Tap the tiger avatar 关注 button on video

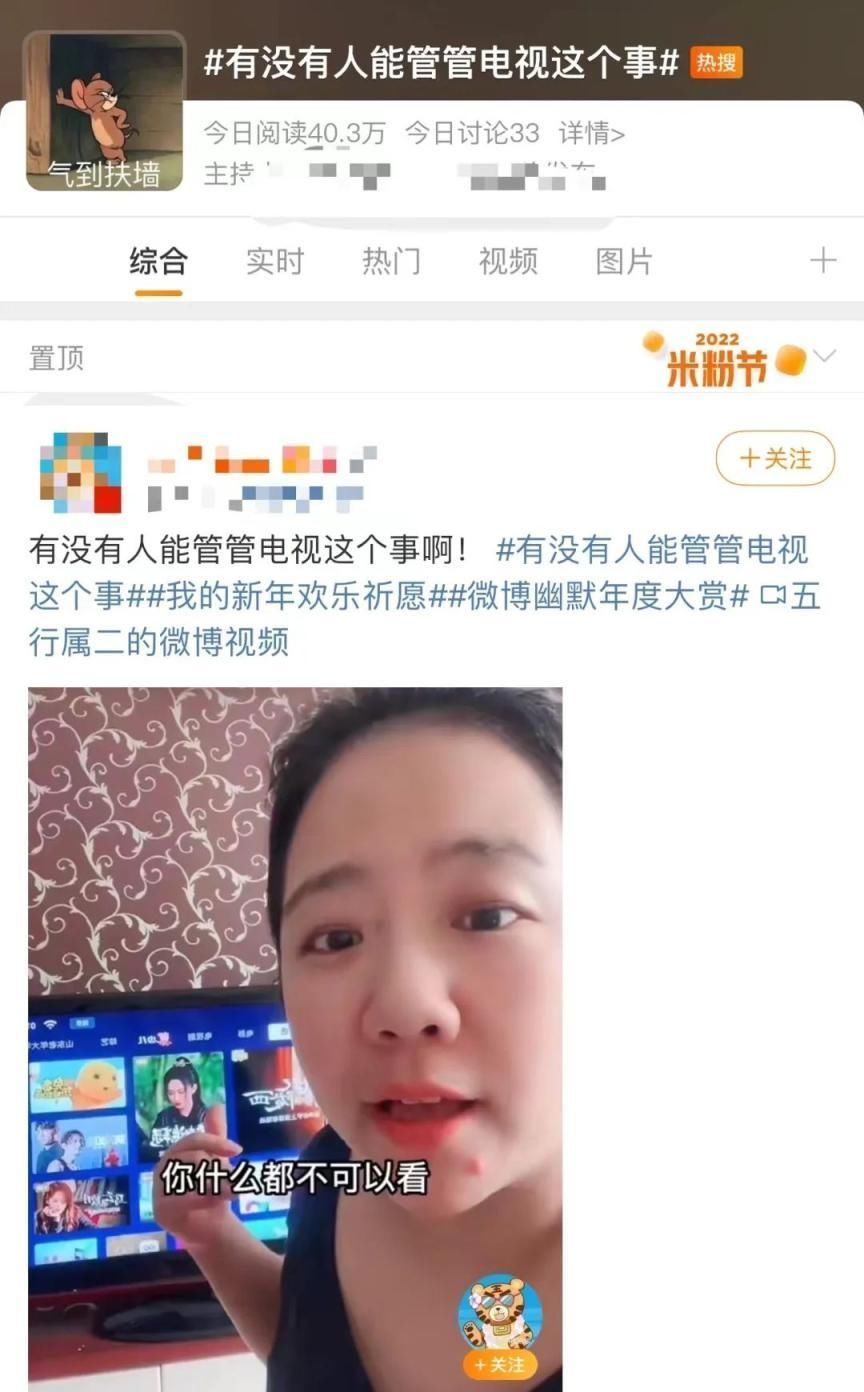tap(499, 1364)
